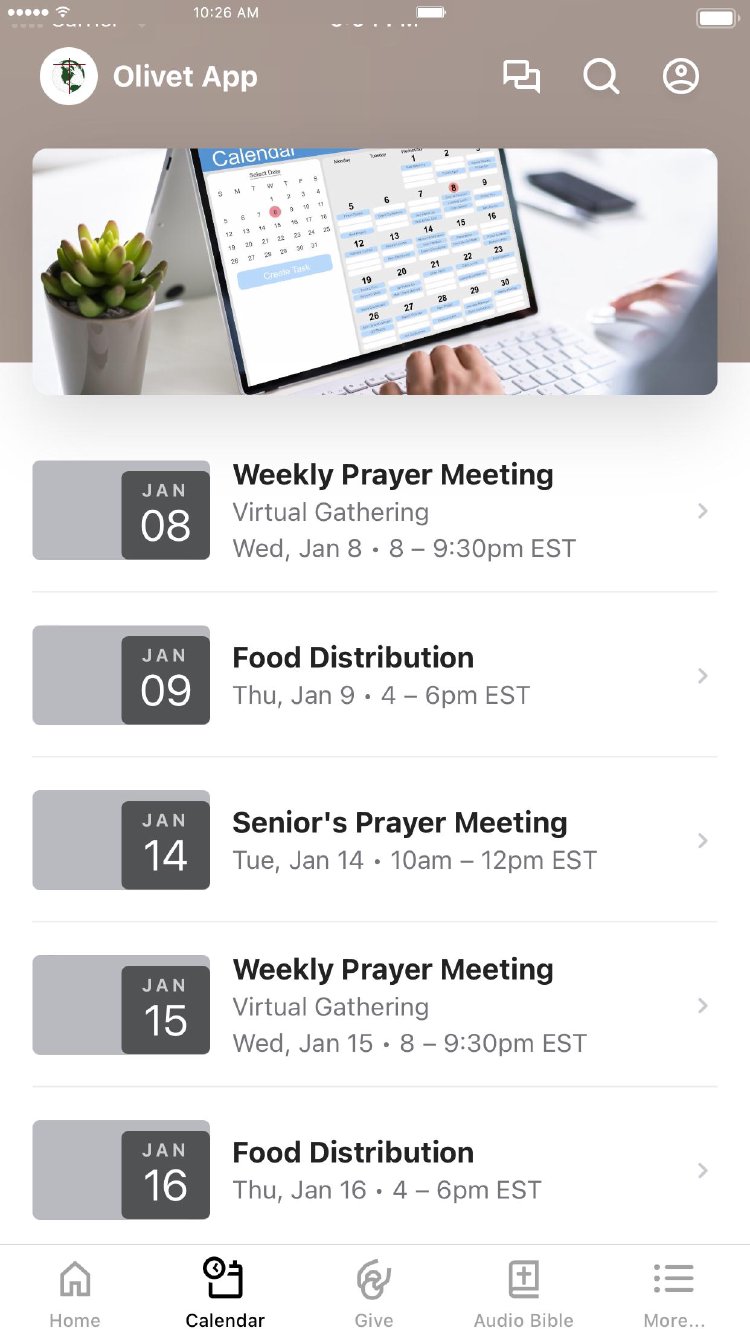
Task: Open Food Distribution on Jan 9
Action: [375, 675]
